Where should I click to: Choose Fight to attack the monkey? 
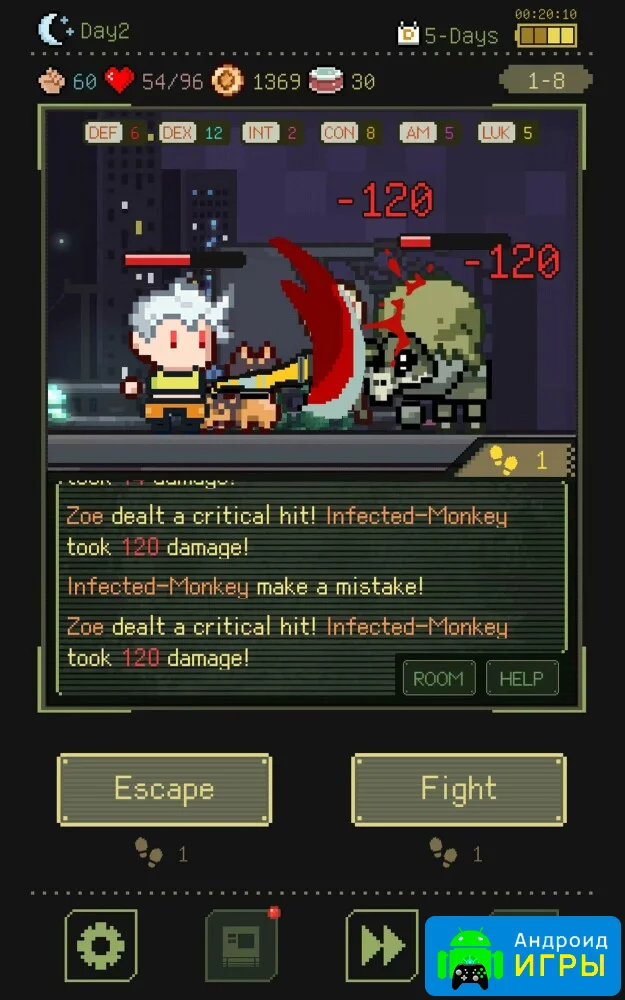[459, 790]
